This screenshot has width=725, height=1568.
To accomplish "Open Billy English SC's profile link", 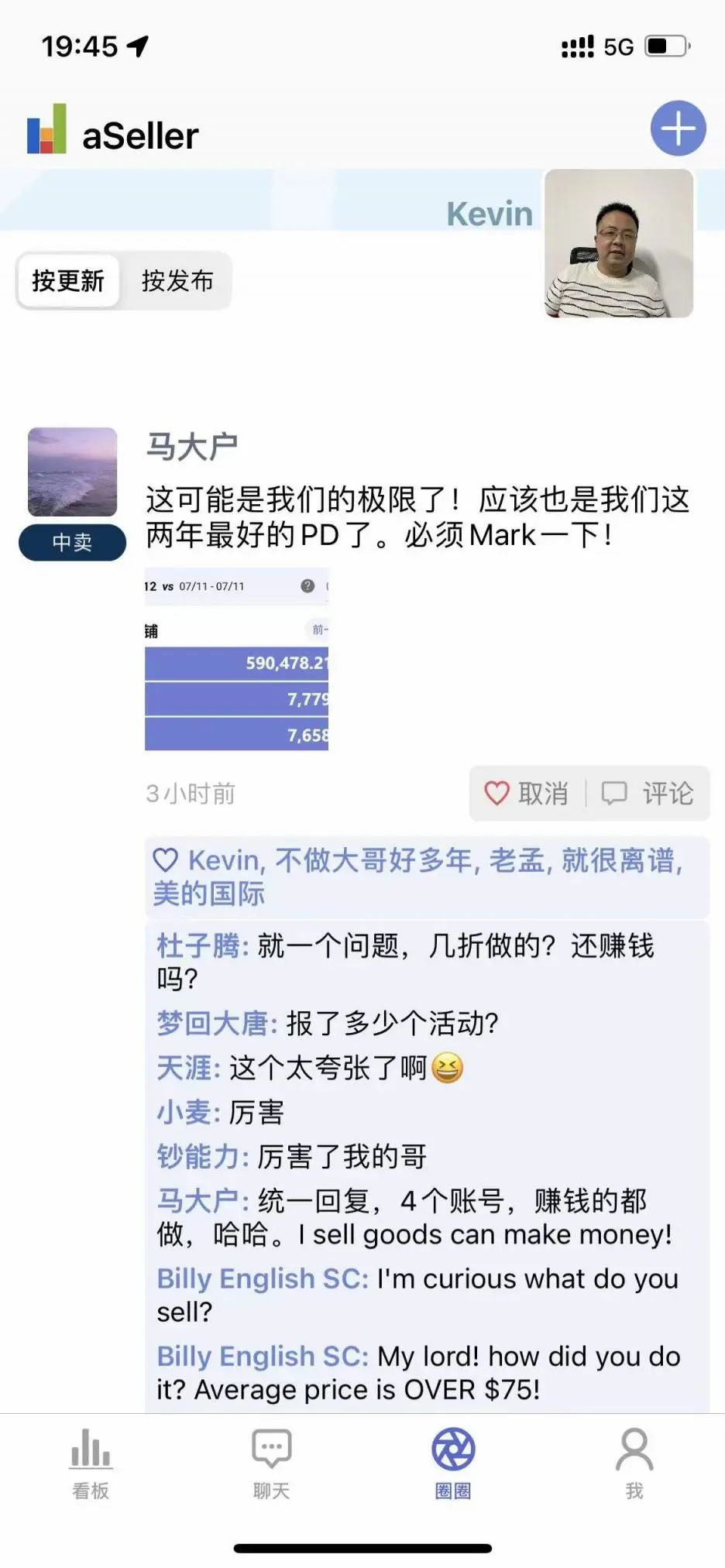I will (262, 1278).
